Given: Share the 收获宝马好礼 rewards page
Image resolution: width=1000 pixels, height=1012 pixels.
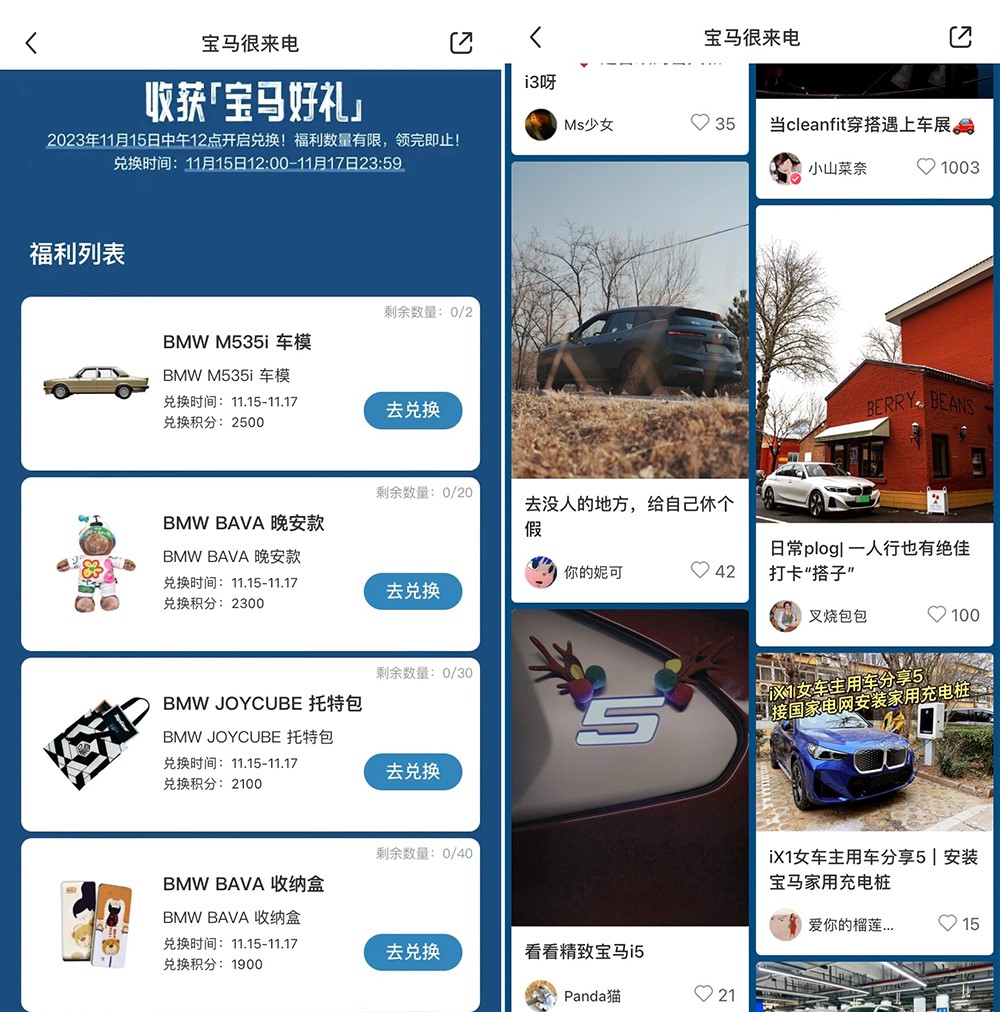Looking at the screenshot, I should coord(460,43).
